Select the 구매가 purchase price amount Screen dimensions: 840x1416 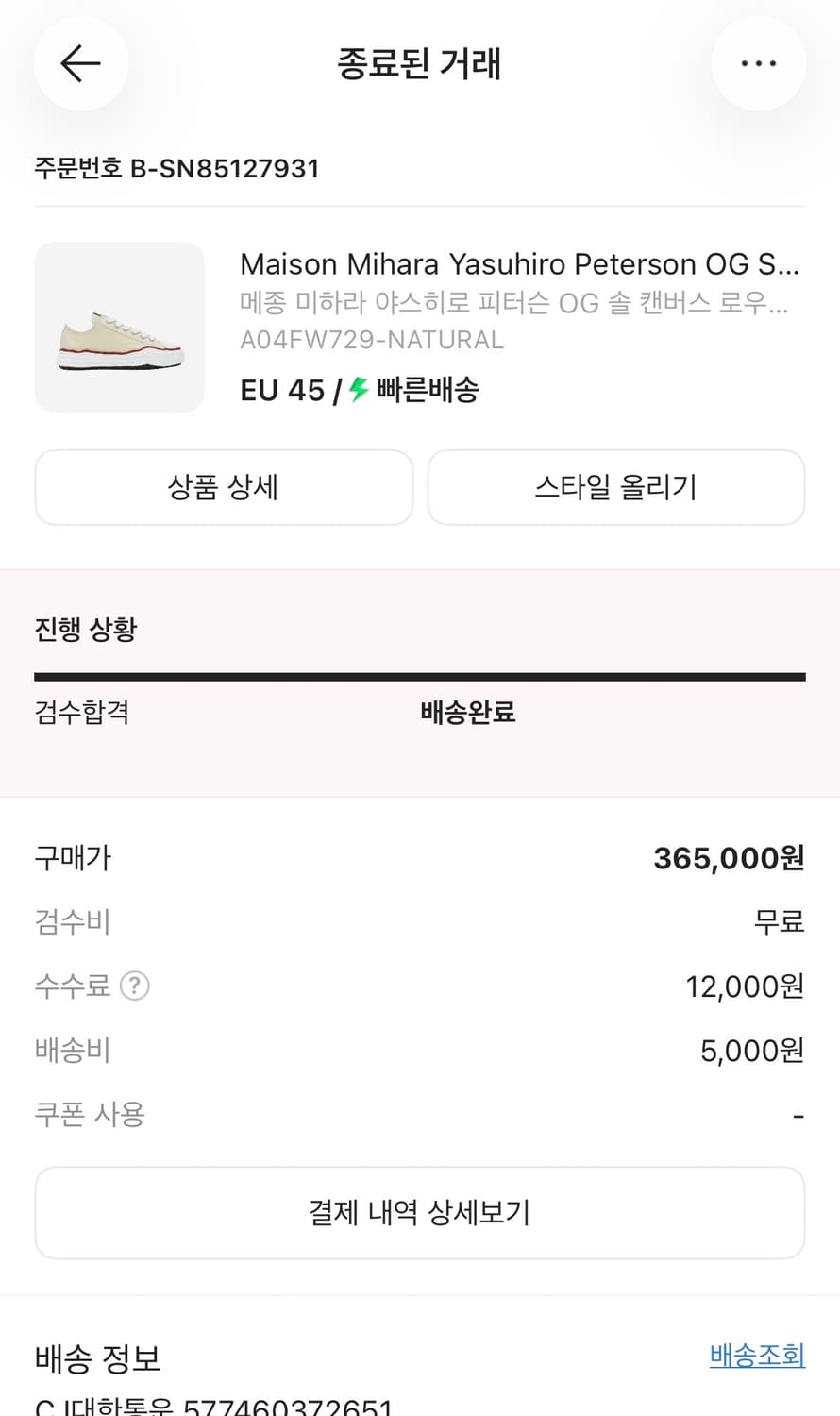pyautogui.click(x=727, y=857)
